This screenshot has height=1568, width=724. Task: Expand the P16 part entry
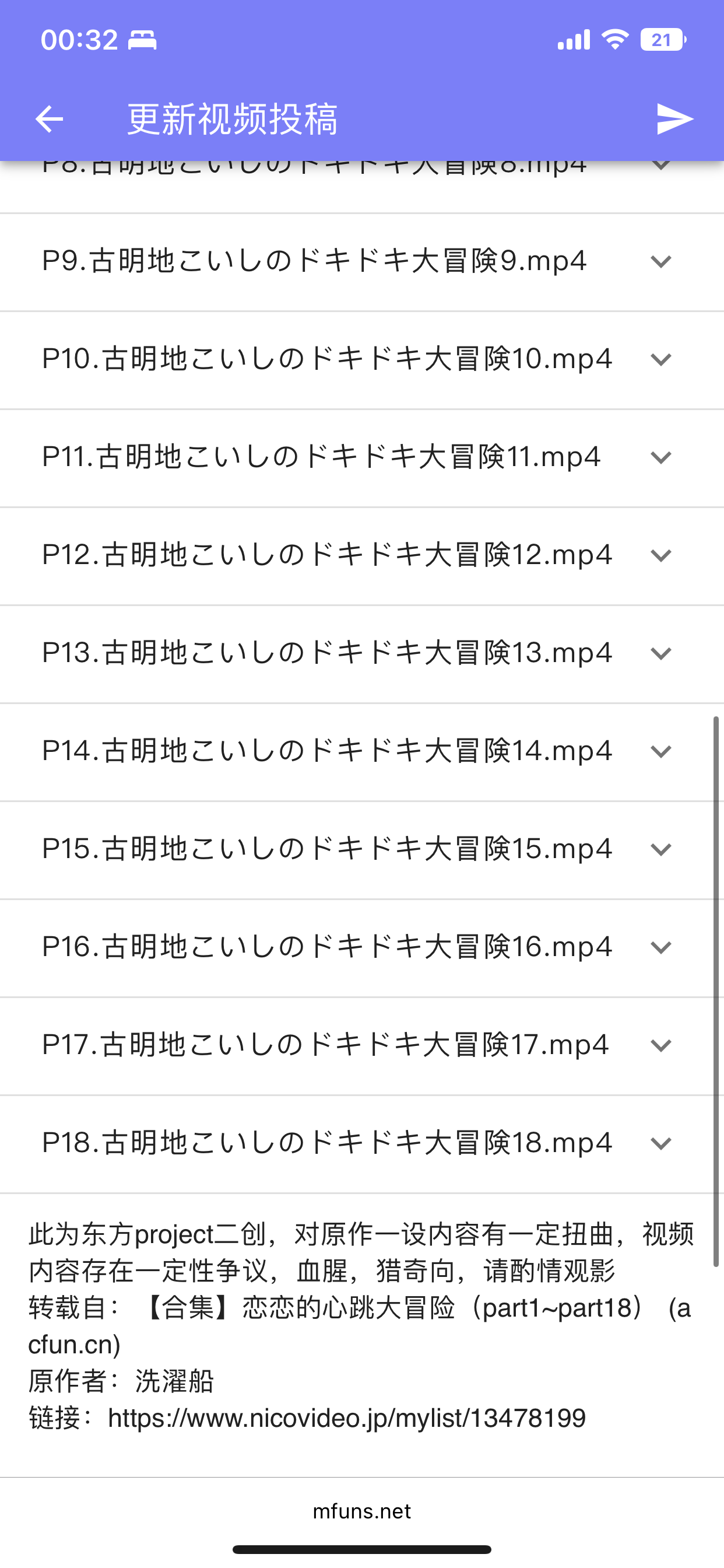[660, 948]
